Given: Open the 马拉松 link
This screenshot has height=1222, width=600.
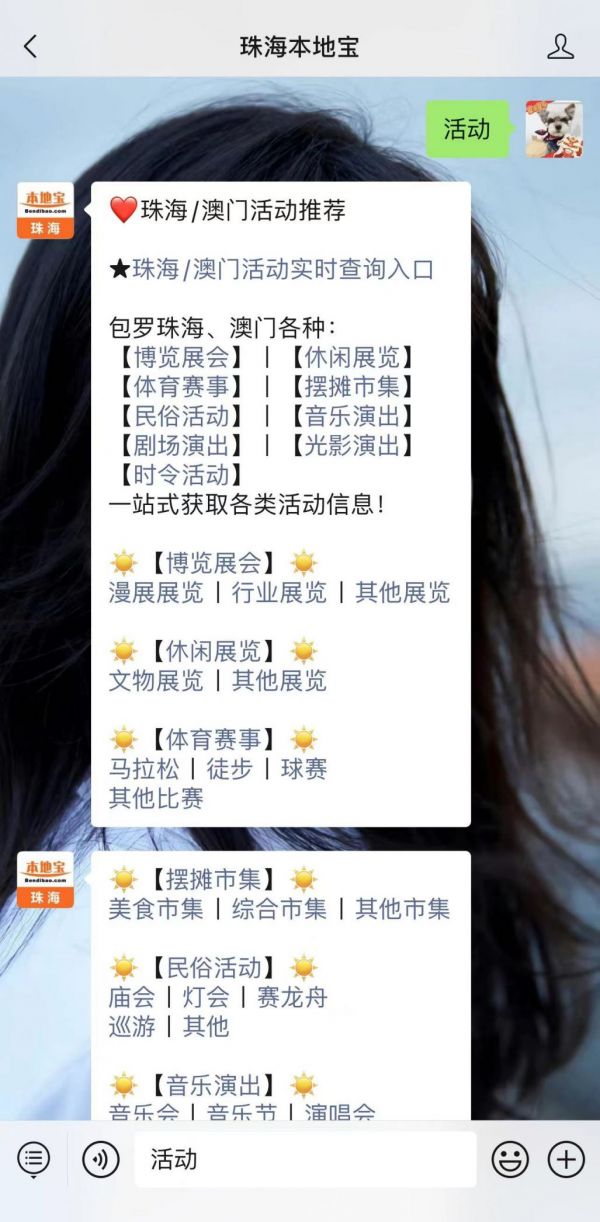Looking at the screenshot, I should (x=144, y=769).
